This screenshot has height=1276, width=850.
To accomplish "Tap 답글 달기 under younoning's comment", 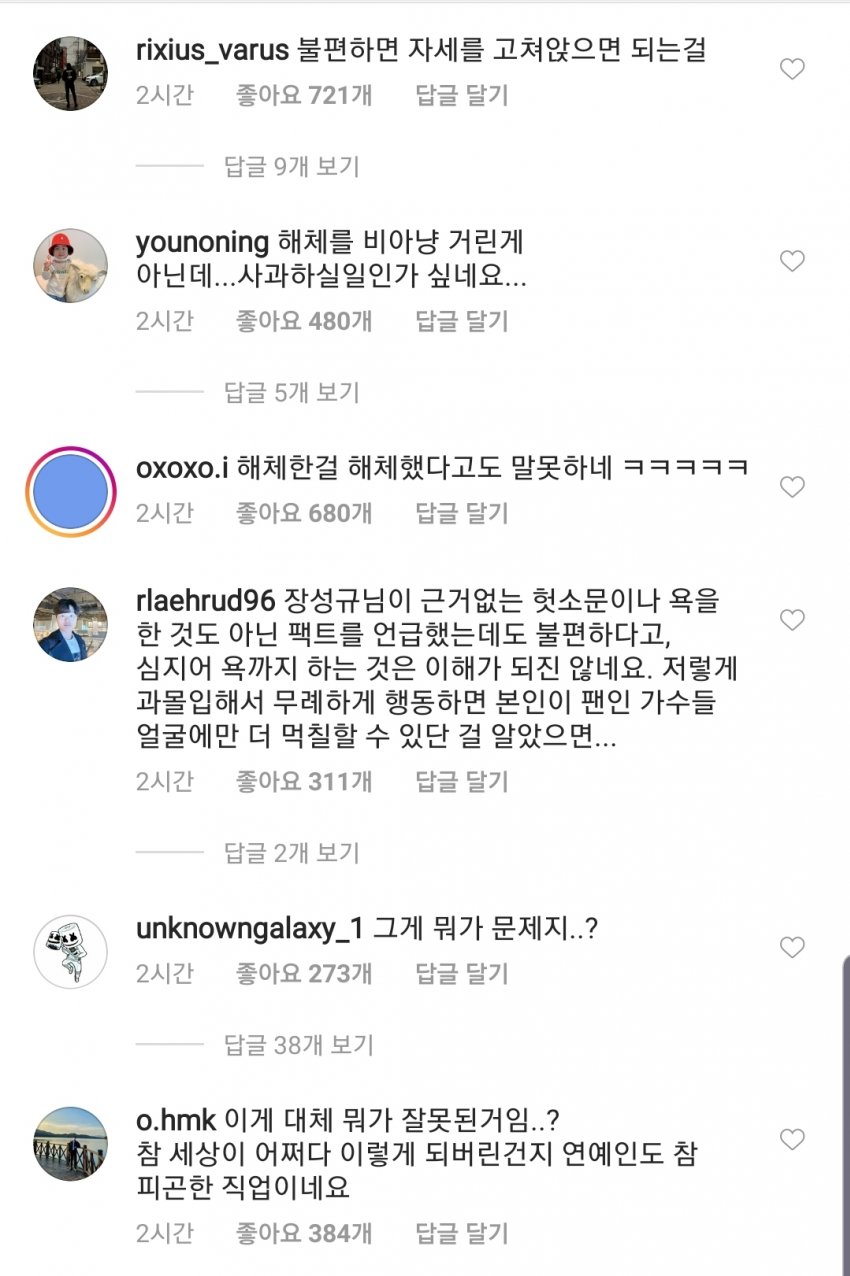I will tap(462, 321).
